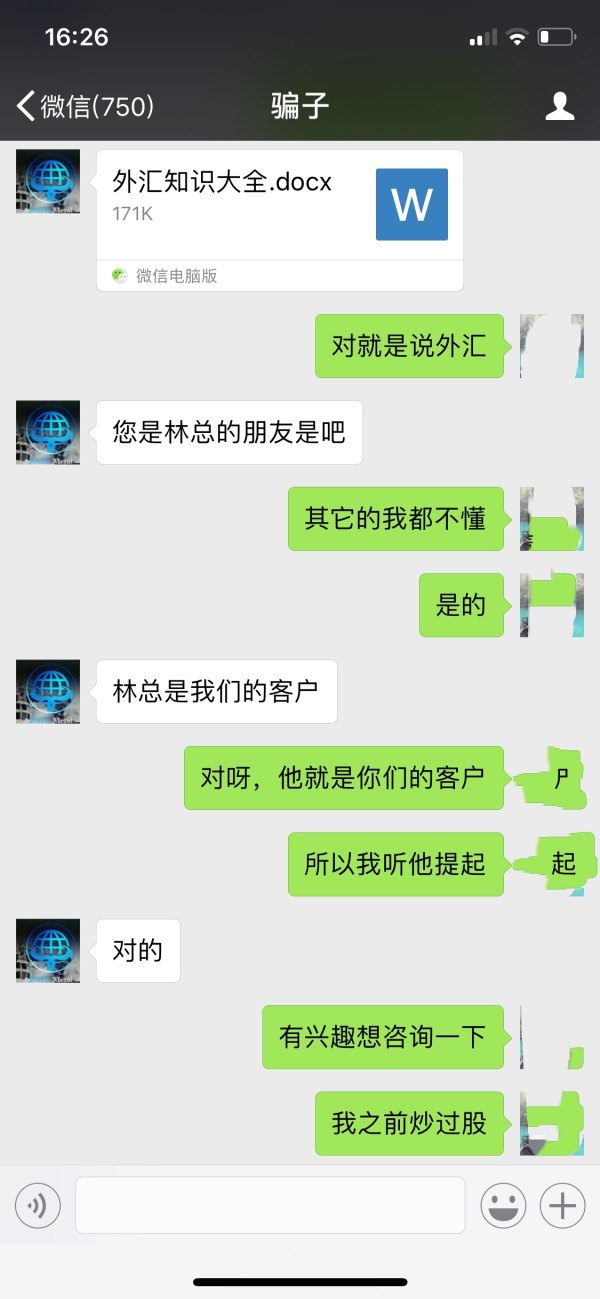View the sender's avatar beside 您是林总的朋友是吧
This screenshot has width=600, height=1299.
point(48,432)
